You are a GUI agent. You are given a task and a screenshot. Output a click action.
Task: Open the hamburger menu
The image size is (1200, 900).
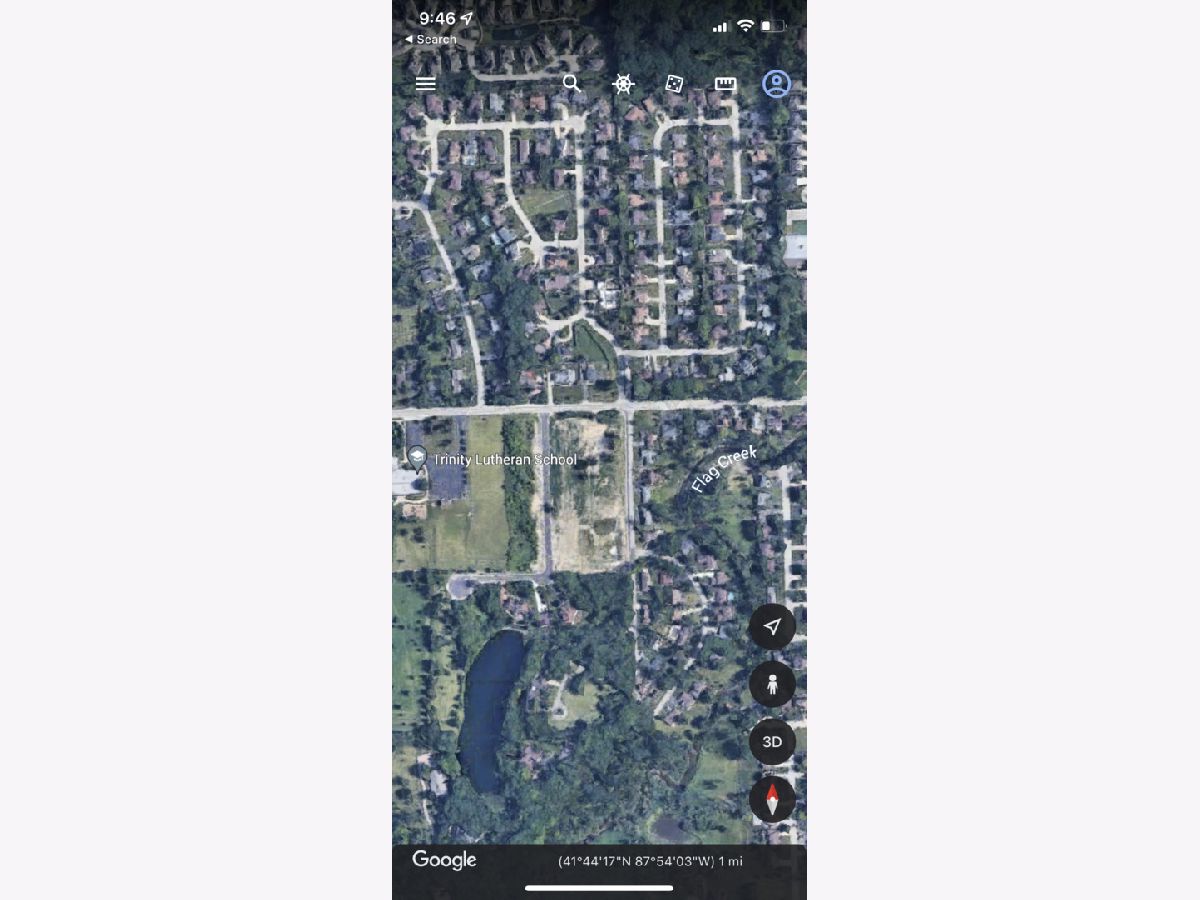coord(426,84)
